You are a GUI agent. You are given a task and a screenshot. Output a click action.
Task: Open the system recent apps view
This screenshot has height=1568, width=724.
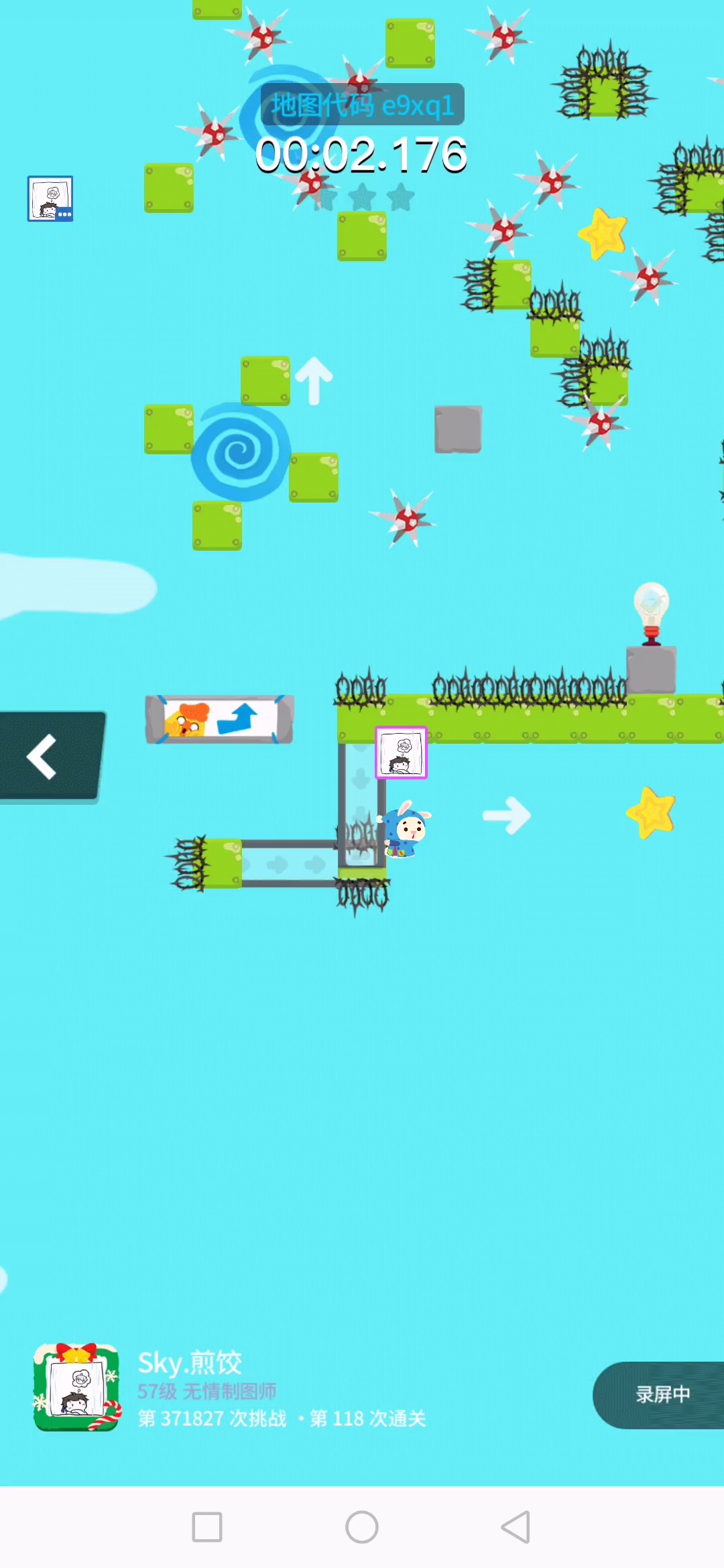(x=207, y=1527)
